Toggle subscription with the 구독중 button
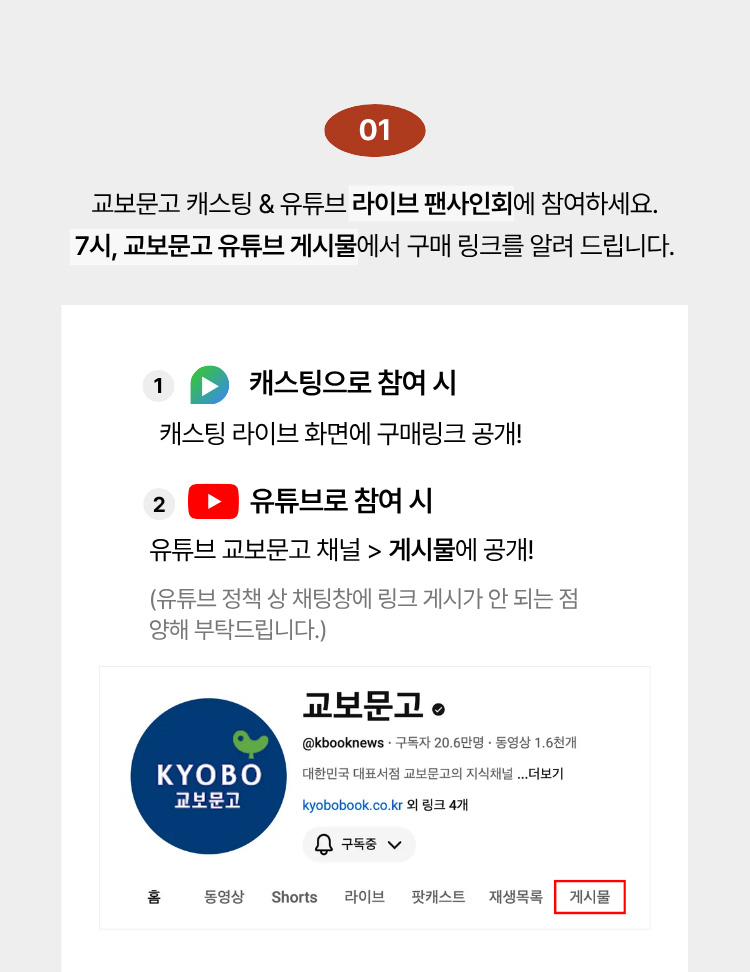This screenshot has height=972, width=750. tap(358, 845)
